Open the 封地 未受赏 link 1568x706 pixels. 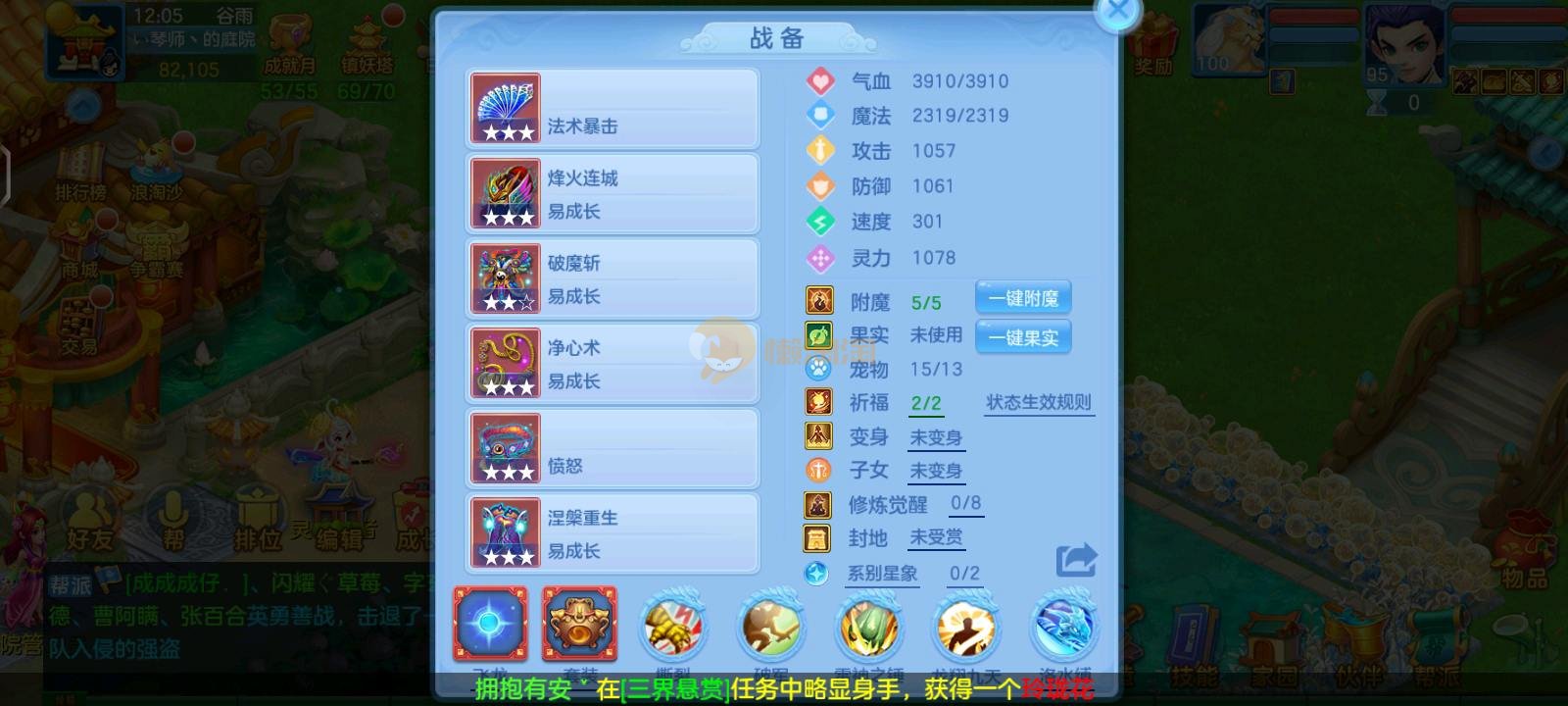point(935,537)
